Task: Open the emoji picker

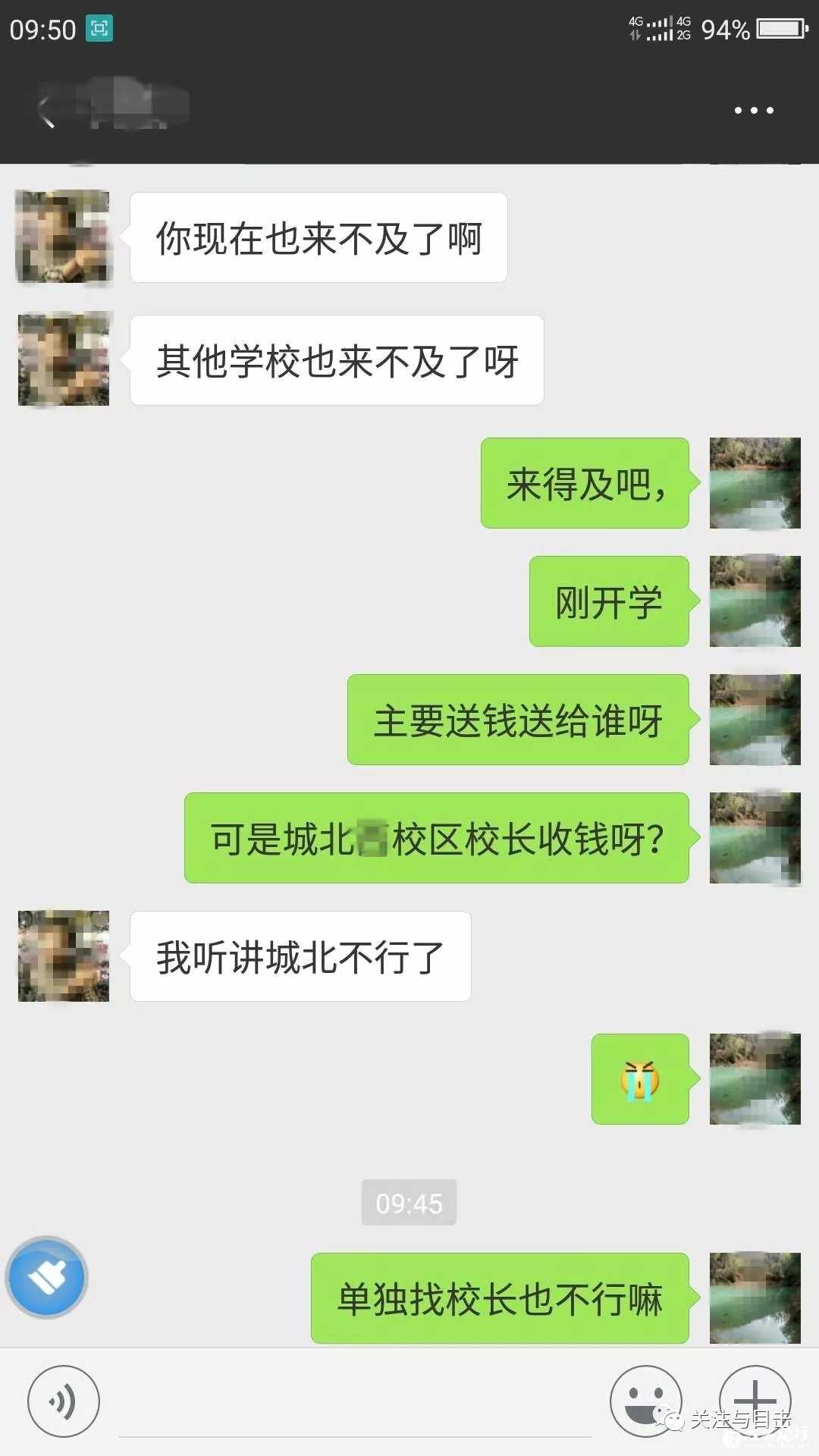Action: coord(645,1401)
